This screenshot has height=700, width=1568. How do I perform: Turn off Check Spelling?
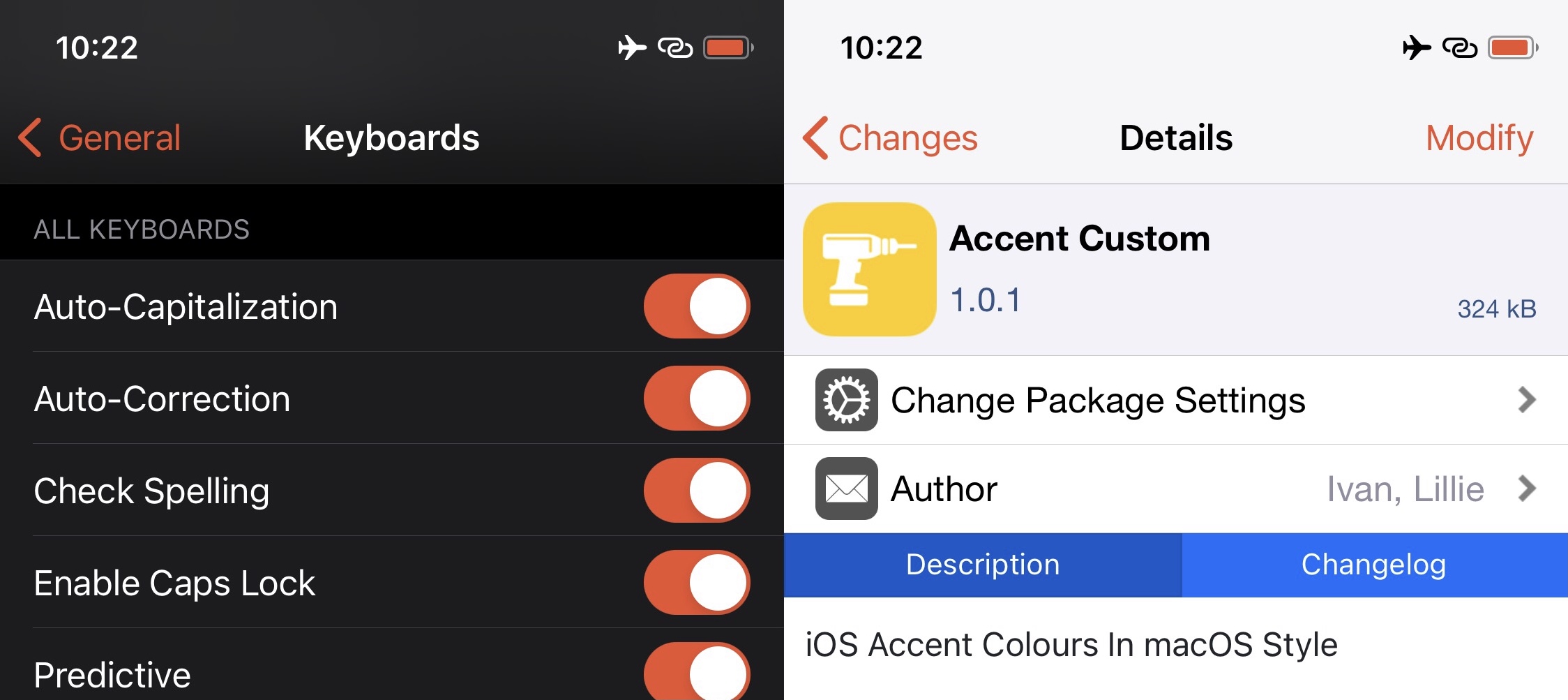tap(696, 491)
